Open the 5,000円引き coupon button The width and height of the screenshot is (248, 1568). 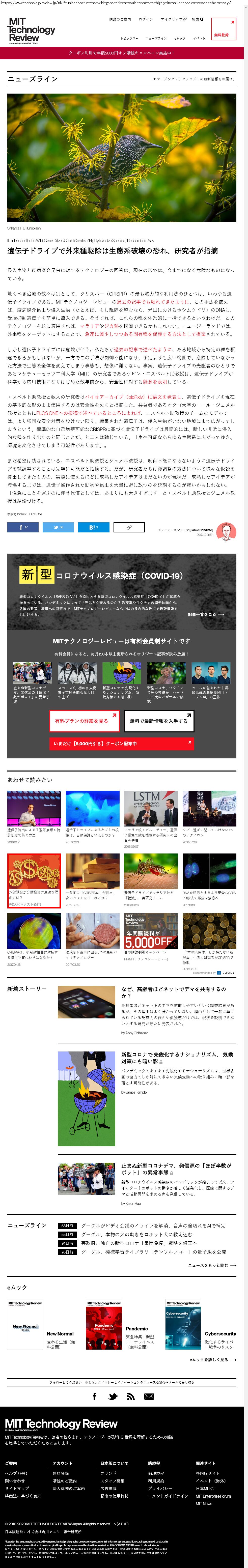[x=122, y=743]
